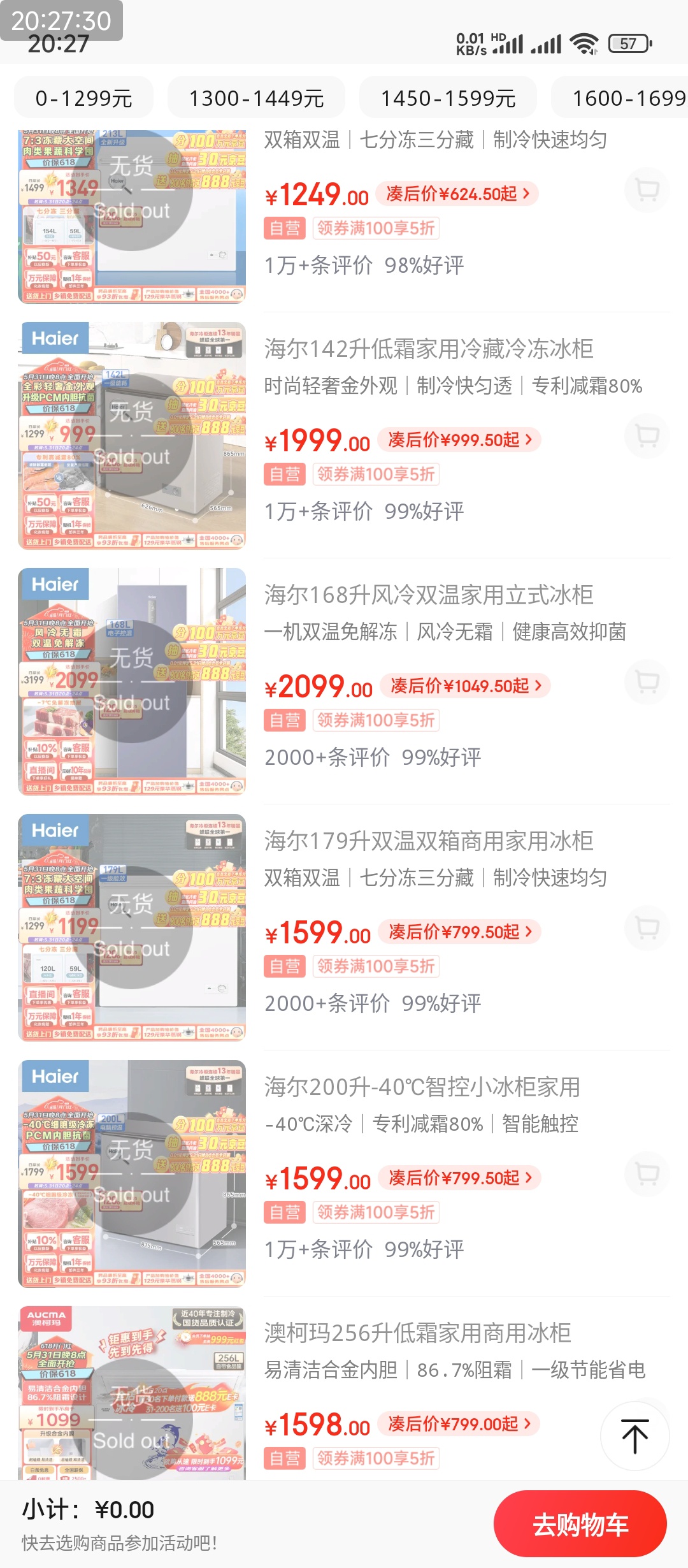Open 海尔179升双温双箱商用家用冰柜 product

click(x=428, y=841)
